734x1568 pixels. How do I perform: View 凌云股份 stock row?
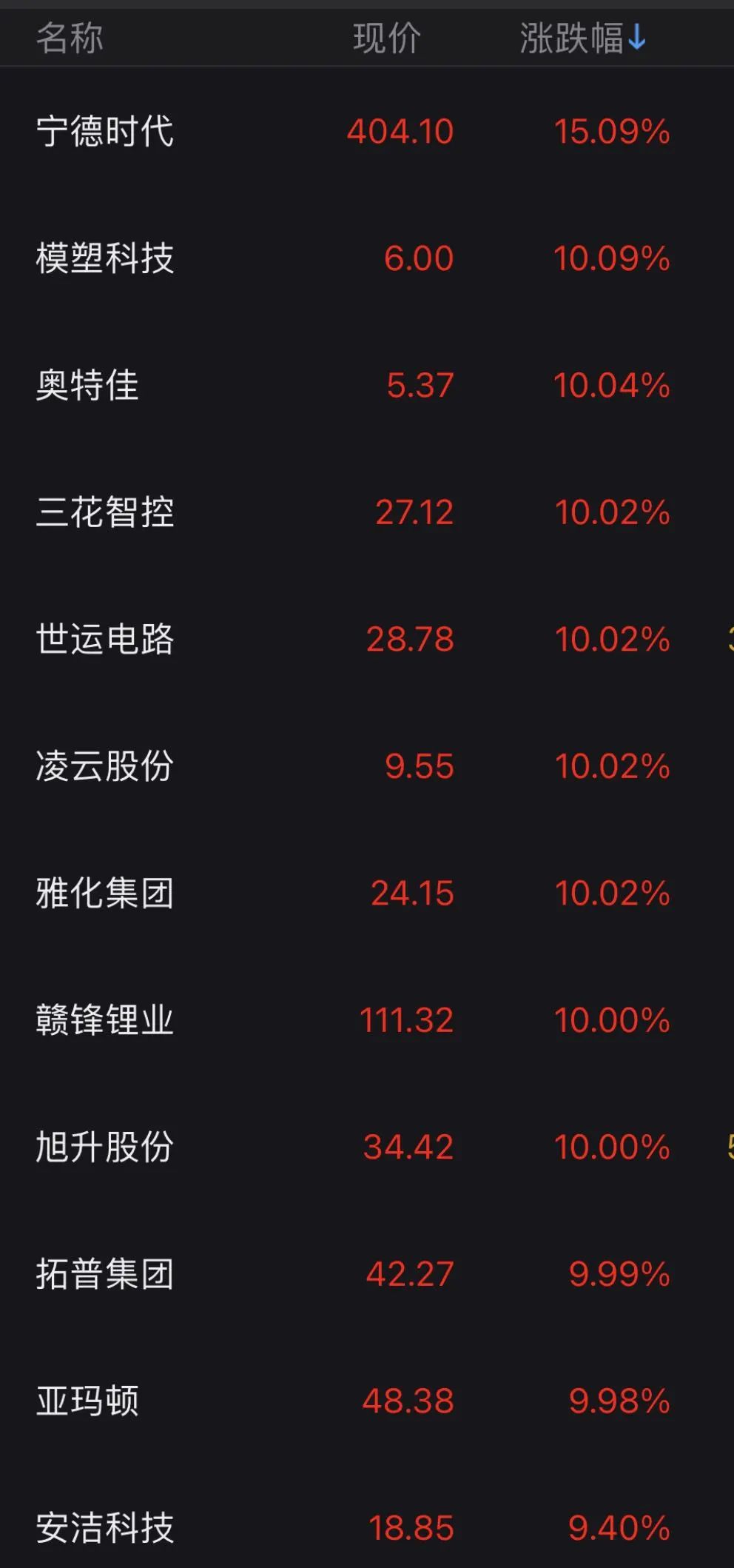pos(105,766)
